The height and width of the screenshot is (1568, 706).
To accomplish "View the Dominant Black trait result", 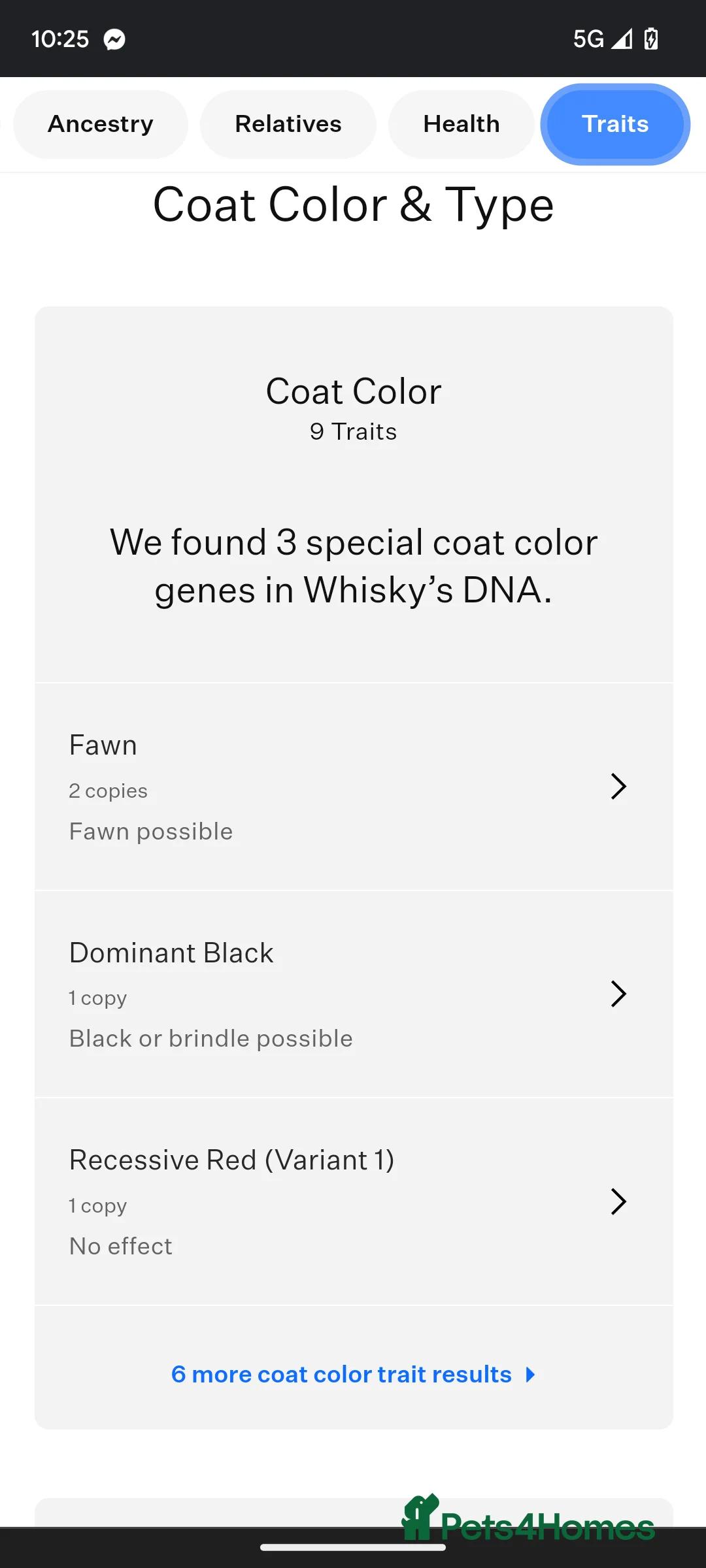I will [x=354, y=994].
